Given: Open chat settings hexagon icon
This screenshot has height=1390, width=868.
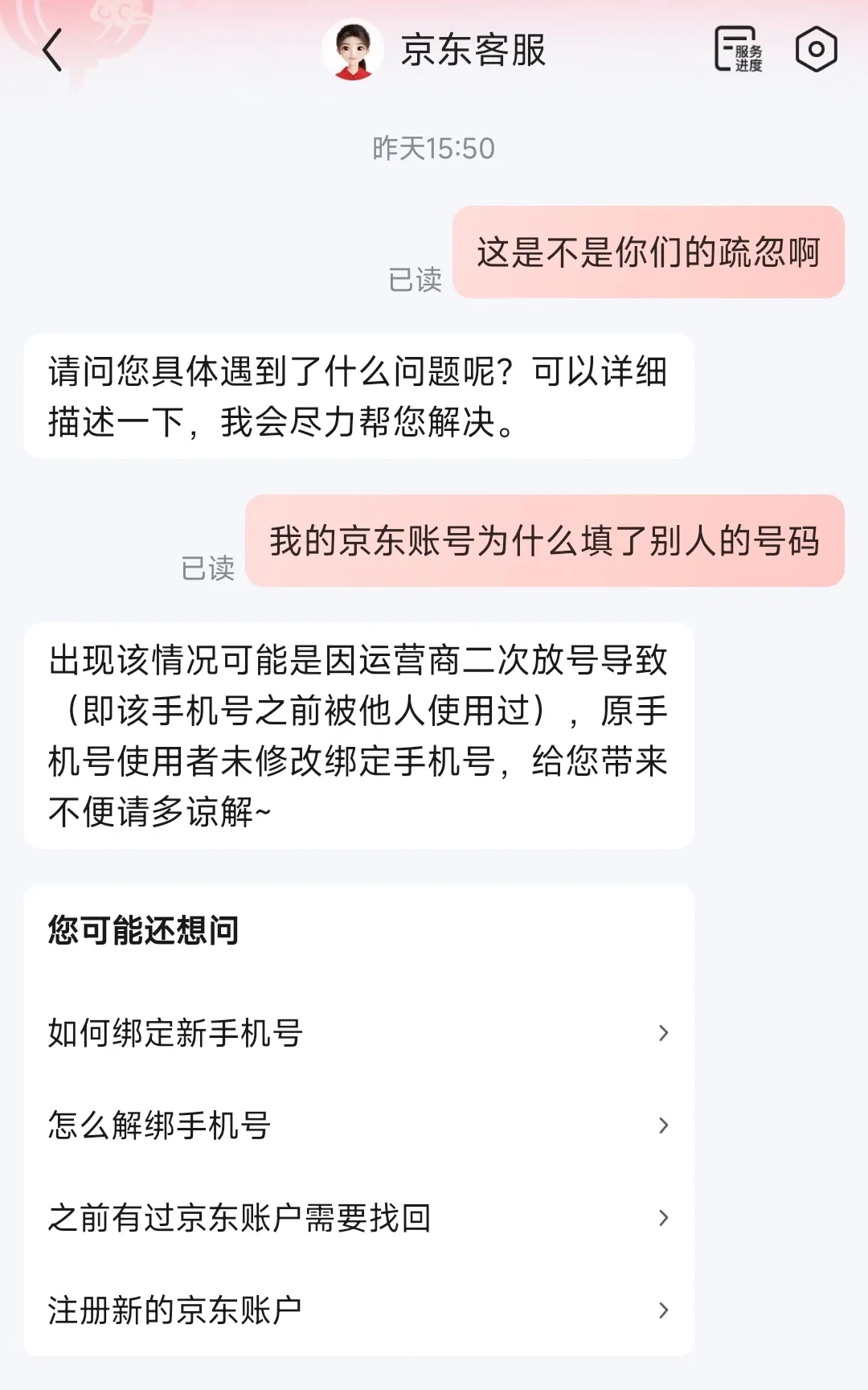Looking at the screenshot, I should [x=816, y=50].
